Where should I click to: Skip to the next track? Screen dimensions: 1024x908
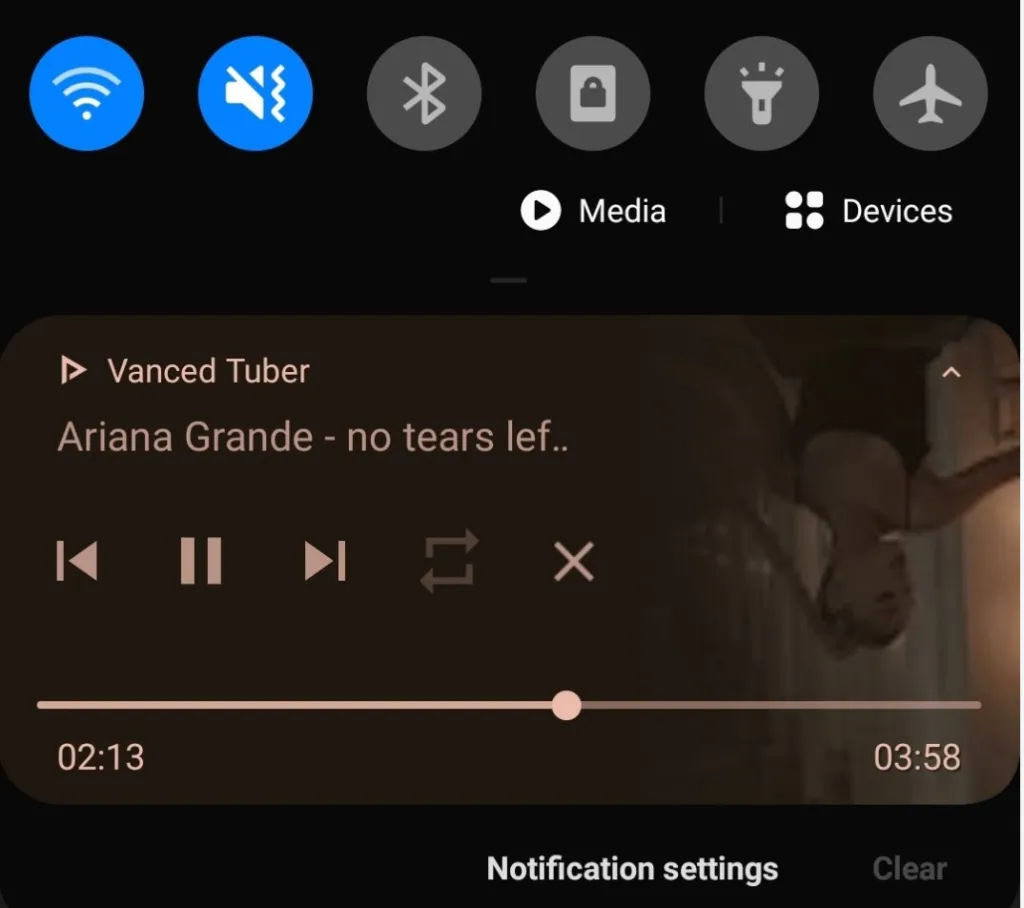pos(325,561)
